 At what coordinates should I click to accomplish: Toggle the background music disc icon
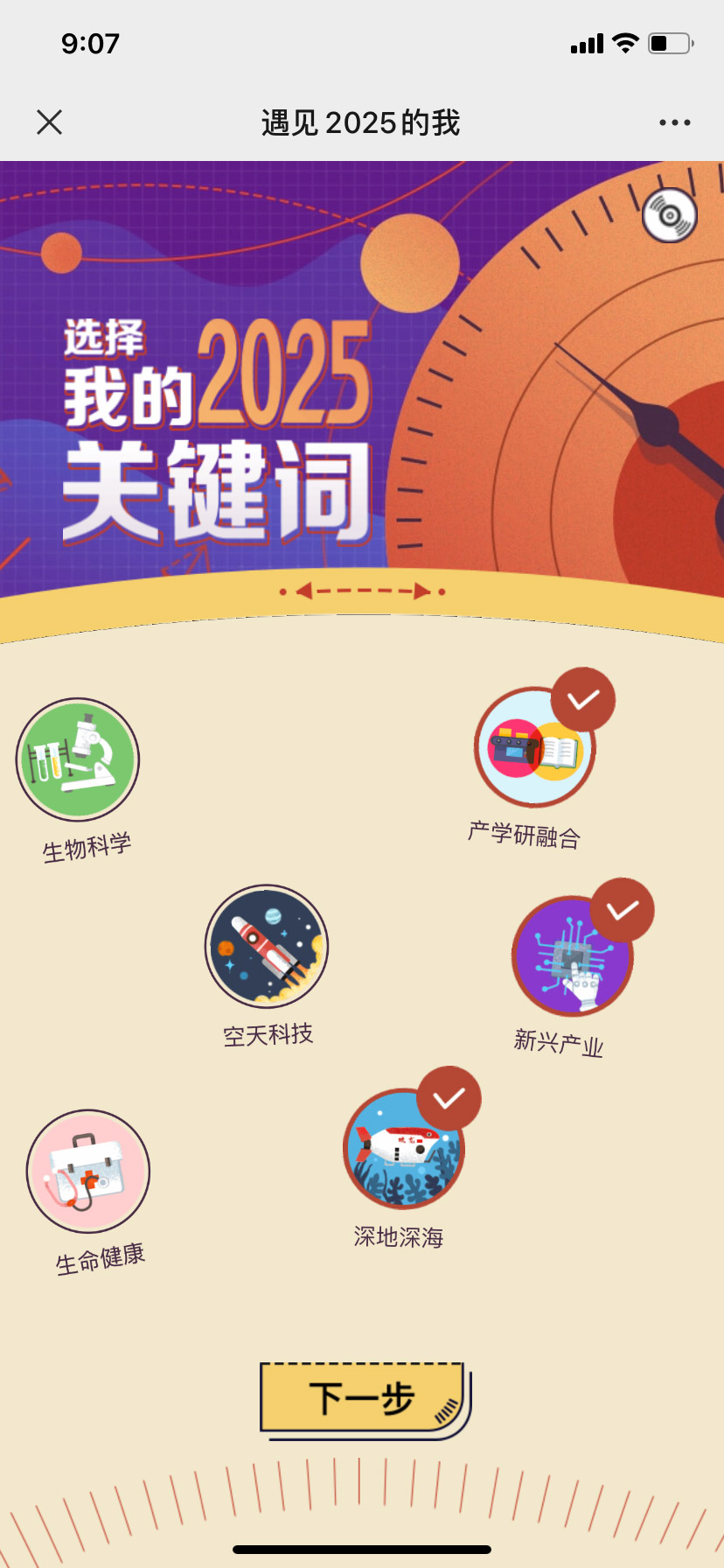pyautogui.click(x=670, y=215)
